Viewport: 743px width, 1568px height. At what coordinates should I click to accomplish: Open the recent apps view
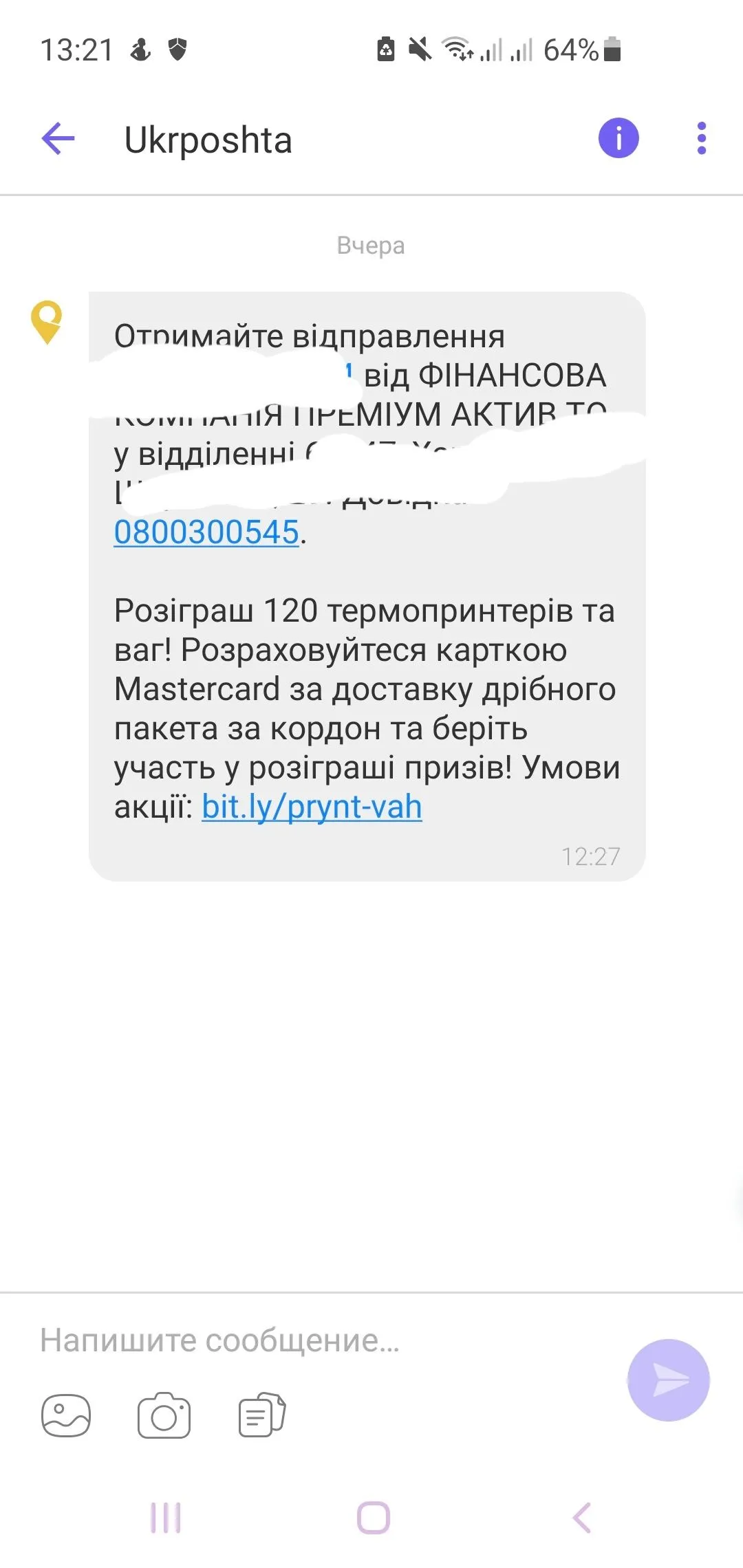tap(166, 1518)
